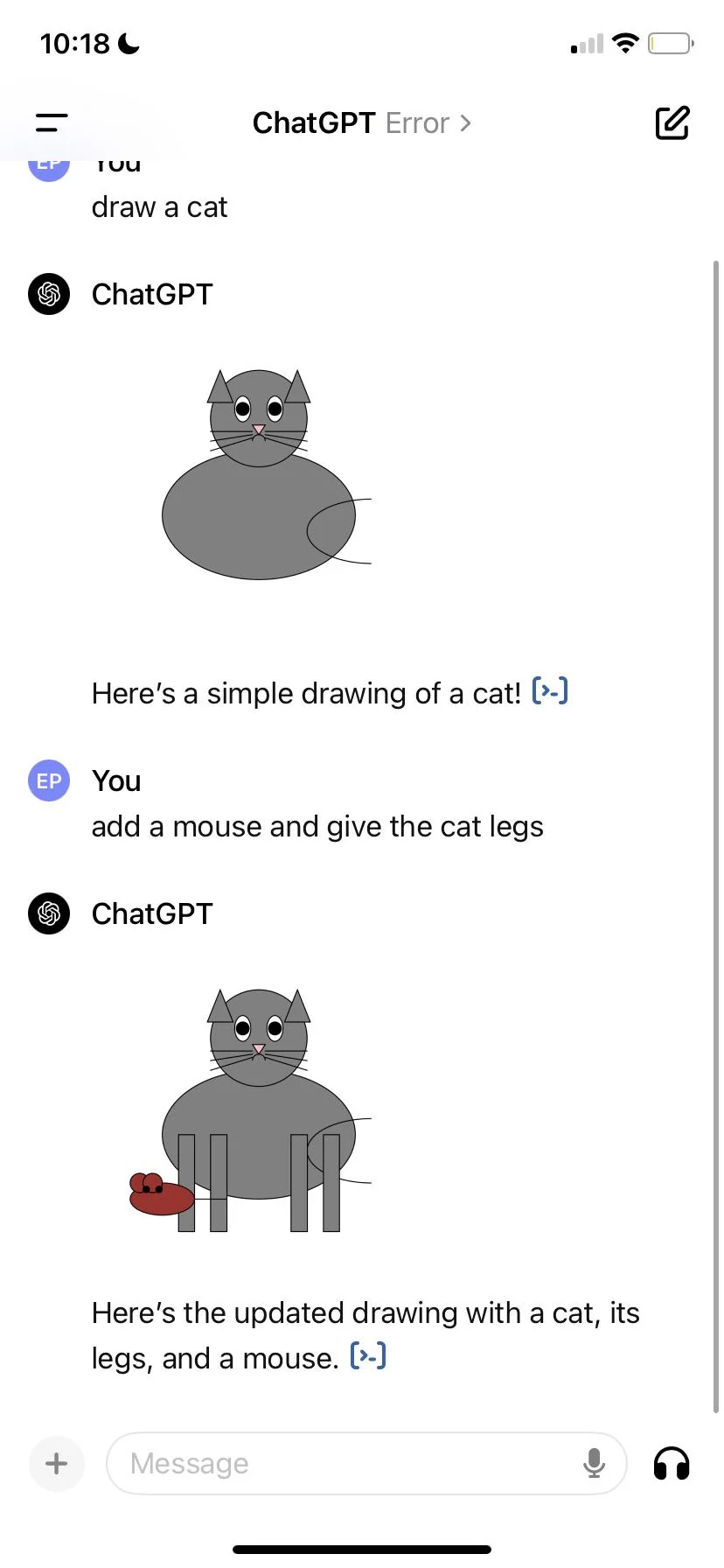This screenshot has height=1568, width=724.
Task: Tap the 'add a mouse' prompt text
Action: point(317,826)
